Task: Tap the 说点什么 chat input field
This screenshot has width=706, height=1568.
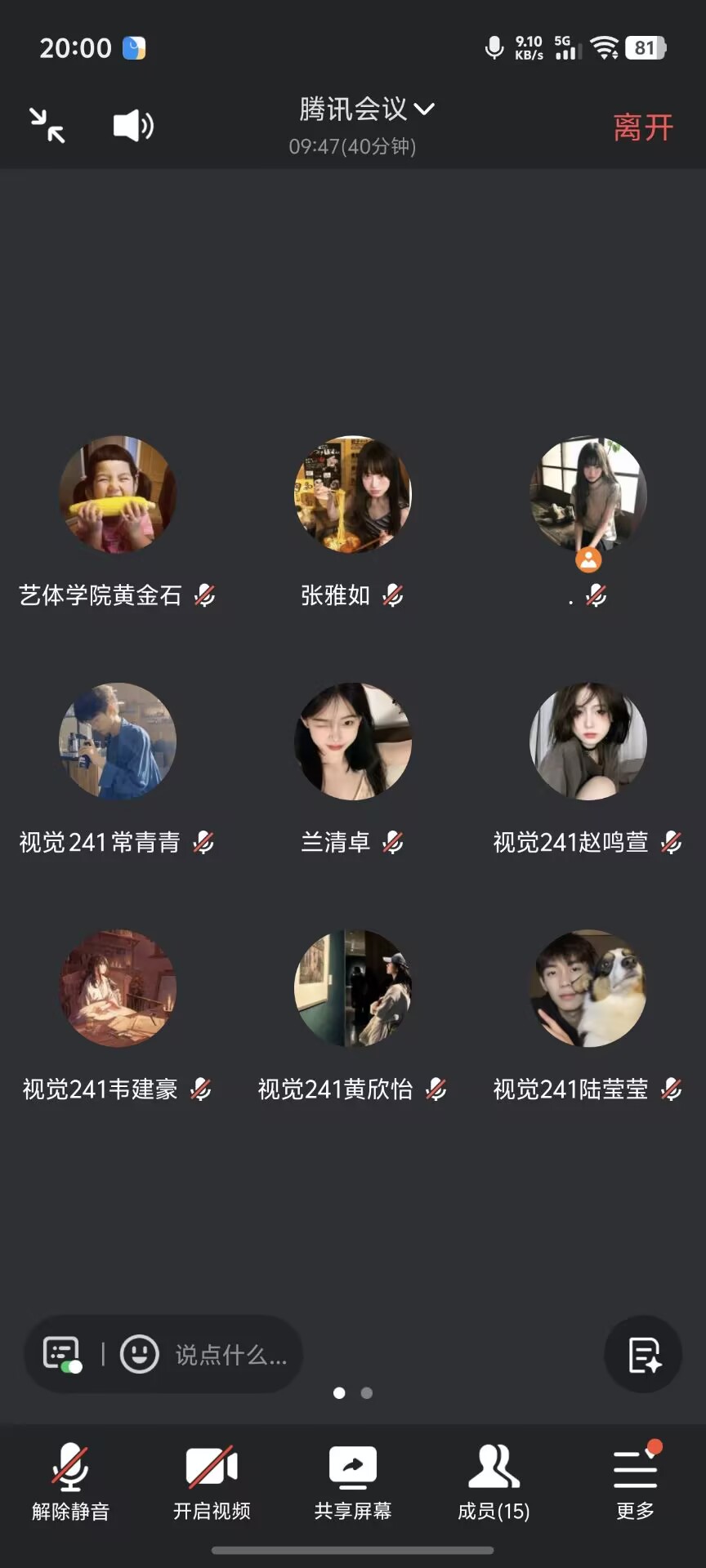Action: (231, 1356)
